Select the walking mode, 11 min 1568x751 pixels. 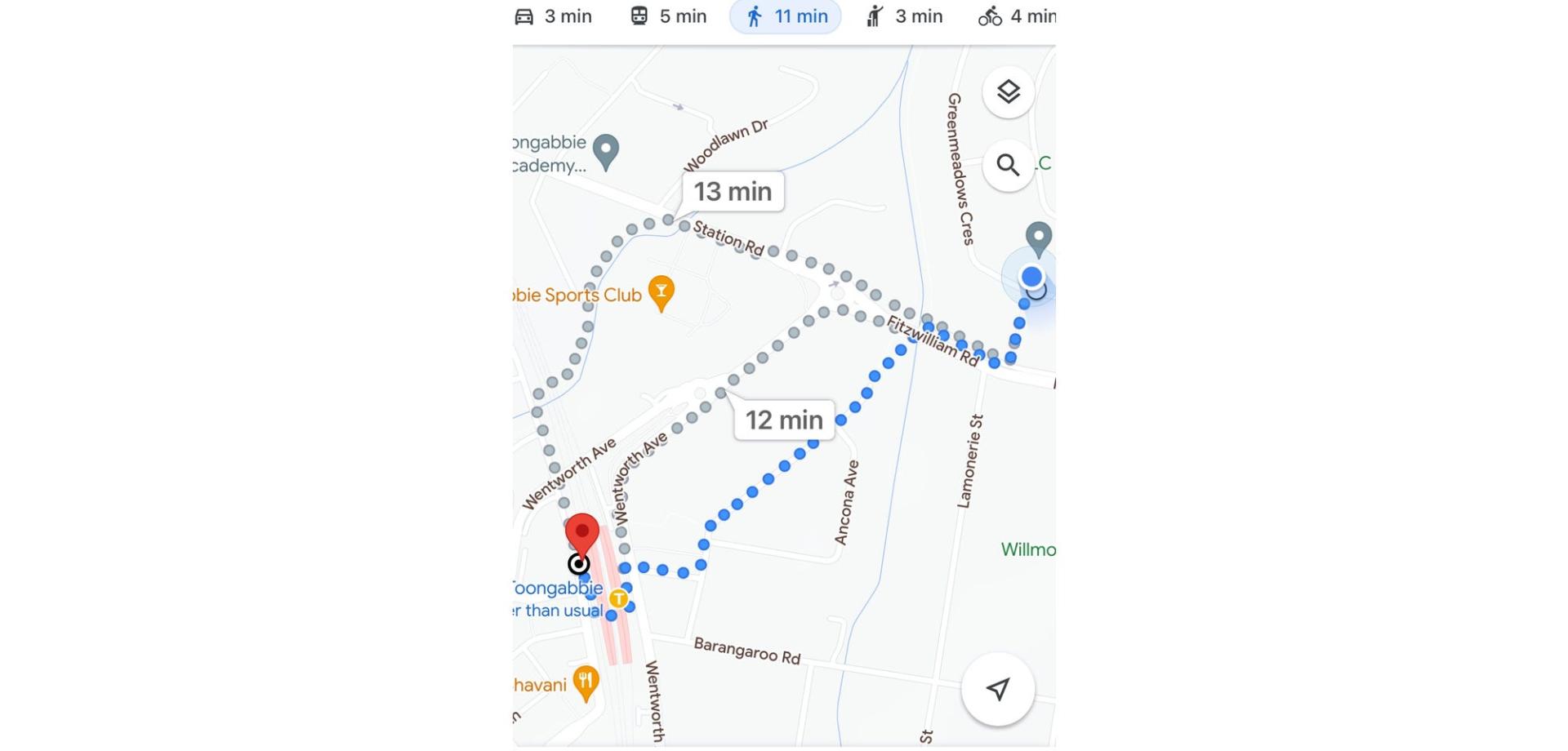pos(785,16)
